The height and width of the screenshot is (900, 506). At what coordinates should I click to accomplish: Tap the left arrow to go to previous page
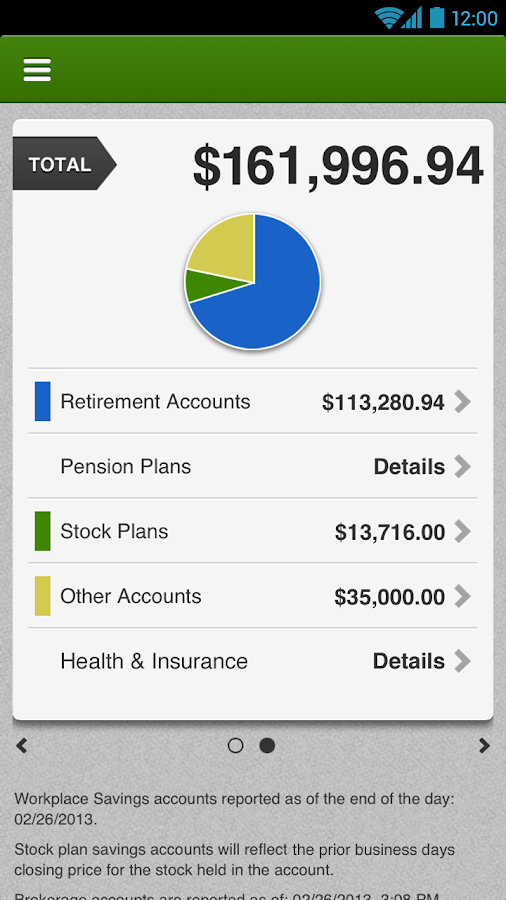point(21,746)
